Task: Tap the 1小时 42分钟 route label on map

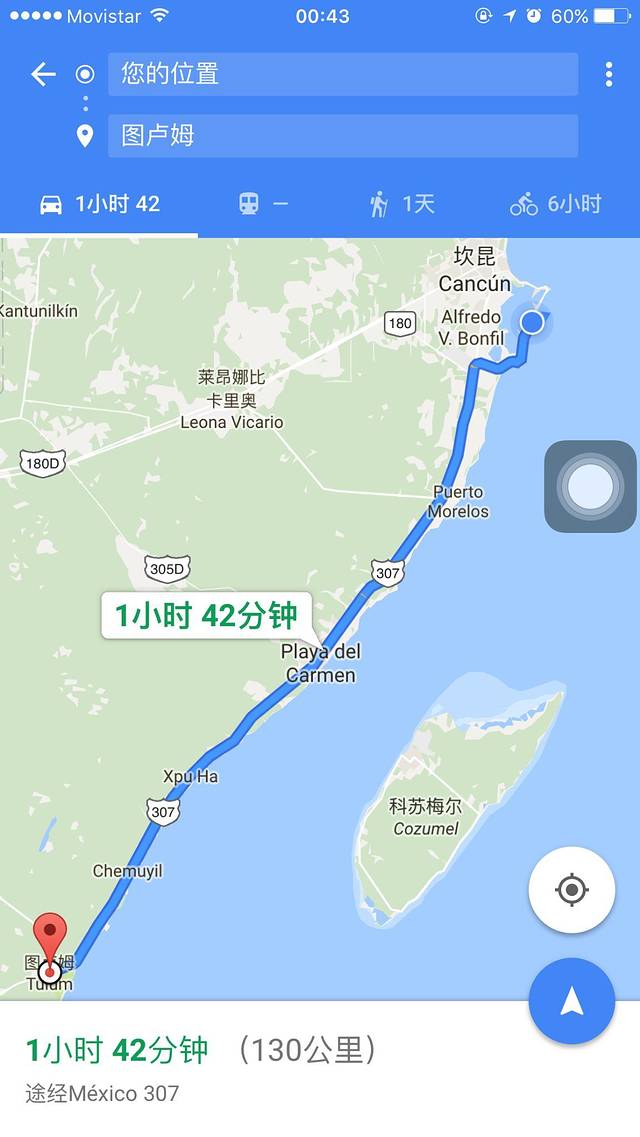Action: point(206,616)
